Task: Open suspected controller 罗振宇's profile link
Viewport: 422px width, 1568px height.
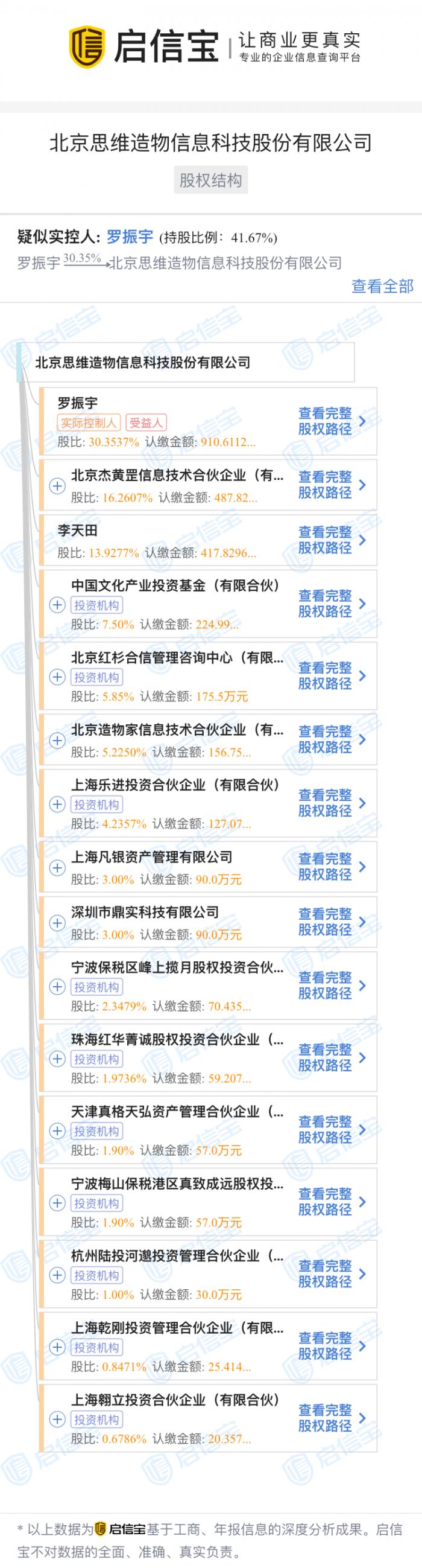Action: click(x=130, y=237)
